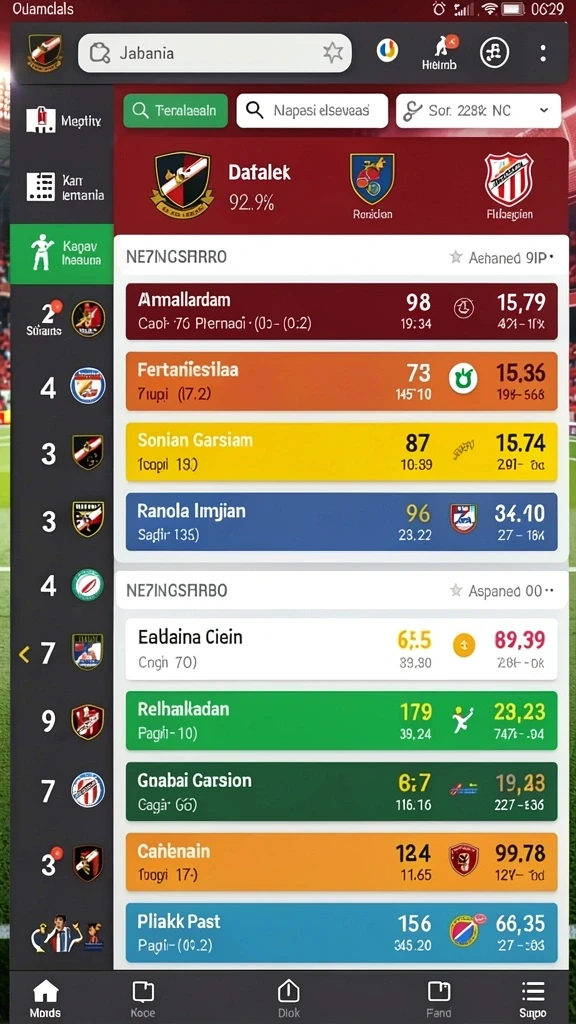Switch to the Supo bottom tab
This screenshot has width=576, height=1024.
533,999
